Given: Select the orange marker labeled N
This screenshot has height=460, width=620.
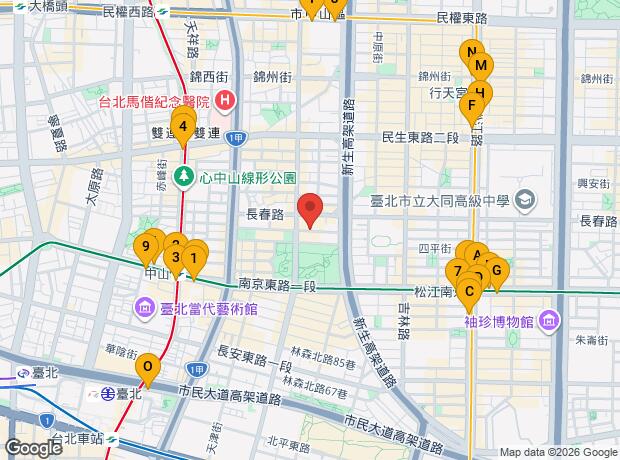Looking at the screenshot, I should [470, 52].
